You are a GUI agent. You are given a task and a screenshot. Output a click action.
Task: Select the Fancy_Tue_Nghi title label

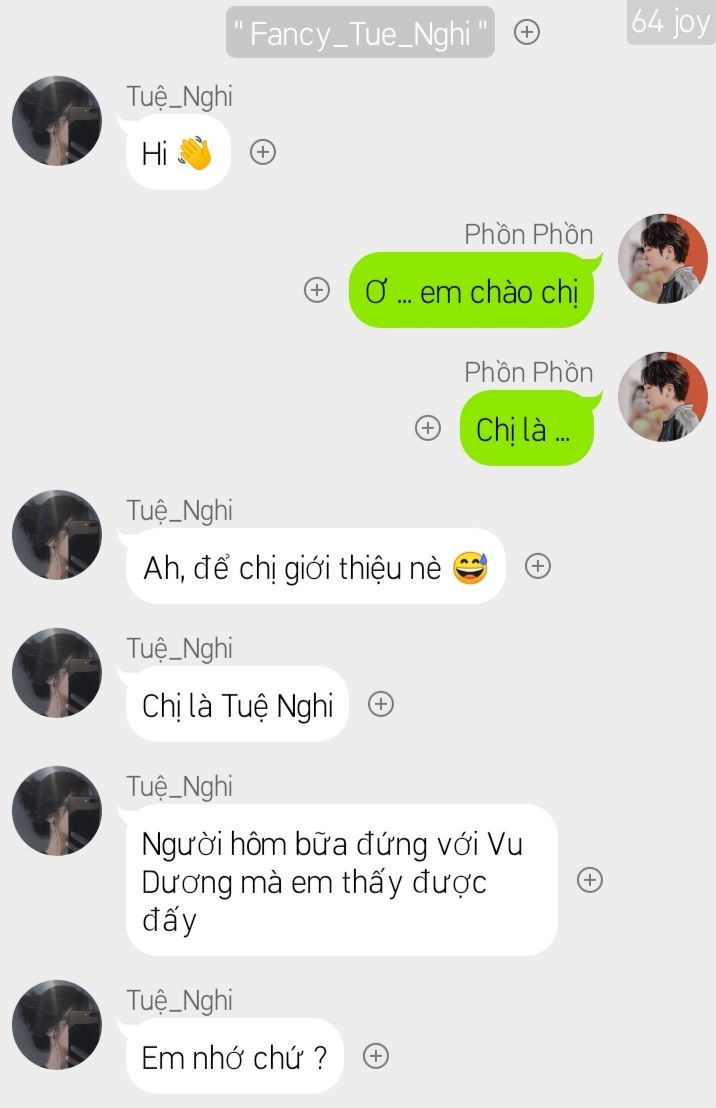(360, 33)
